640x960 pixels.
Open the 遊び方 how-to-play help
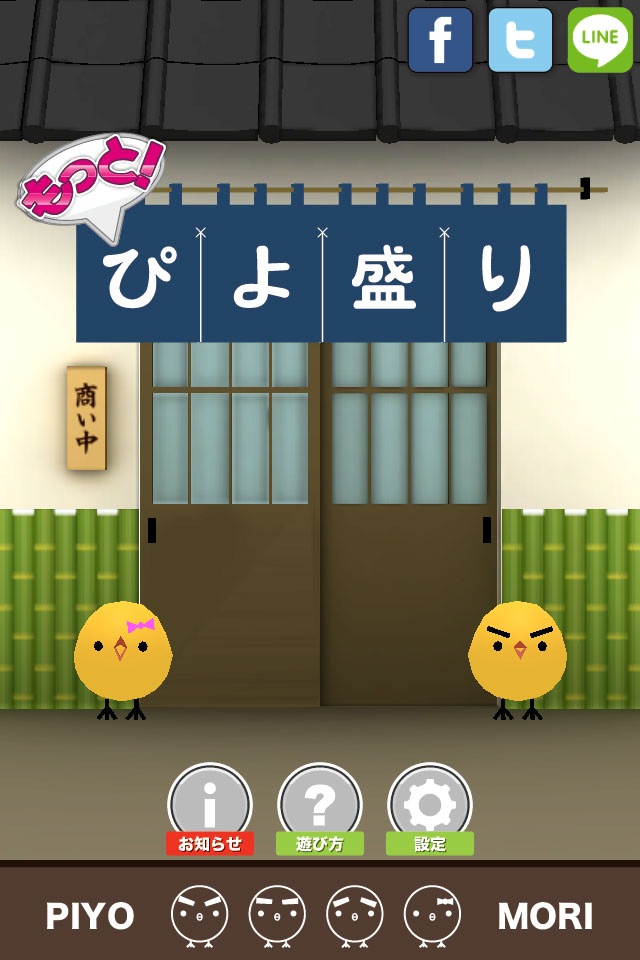click(320, 806)
